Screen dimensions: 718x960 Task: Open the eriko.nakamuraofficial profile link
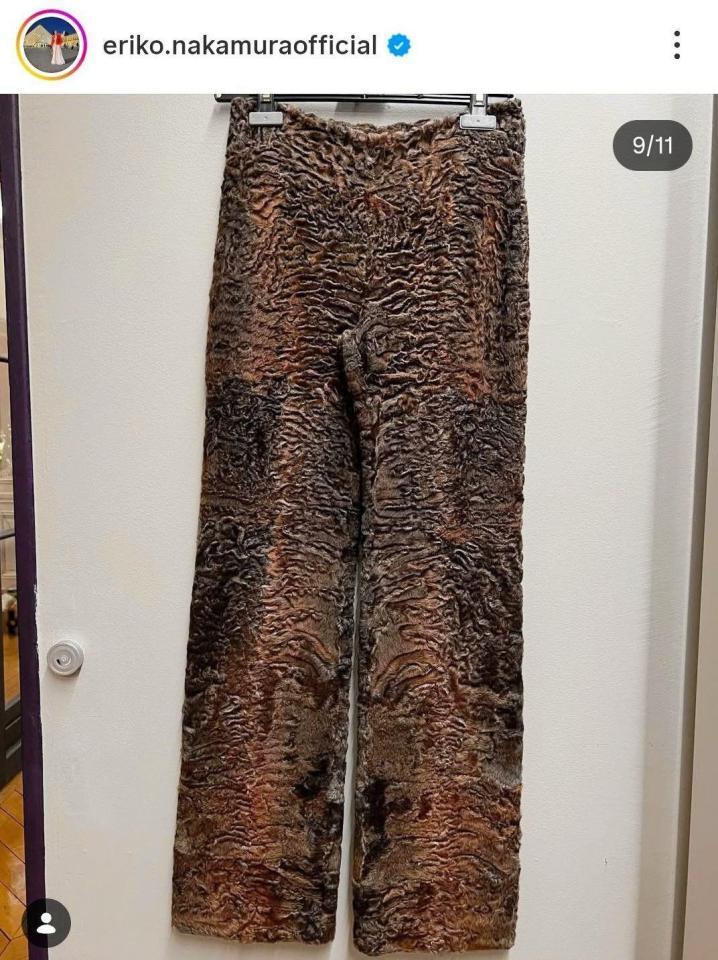tap(239, 46)
